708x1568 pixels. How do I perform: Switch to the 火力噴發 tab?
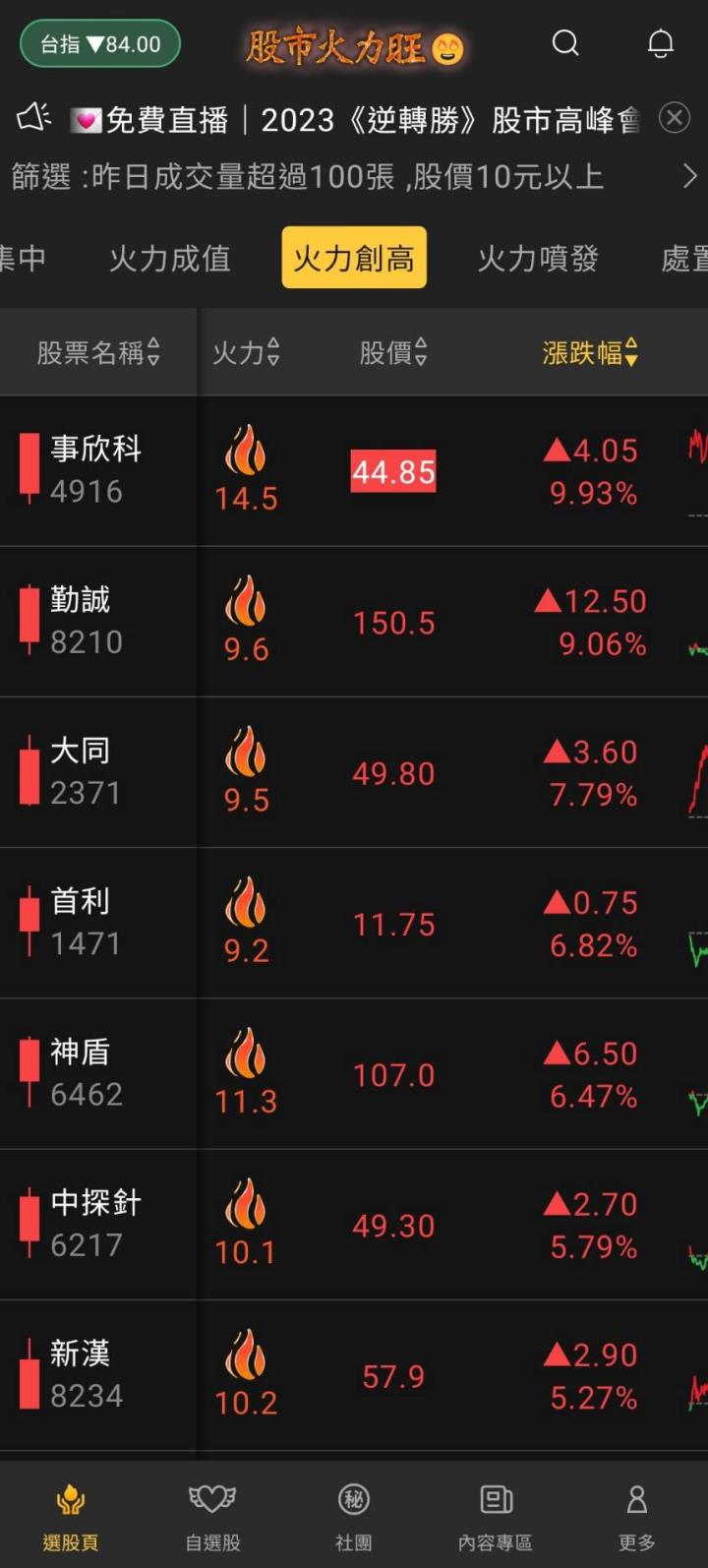538,259
